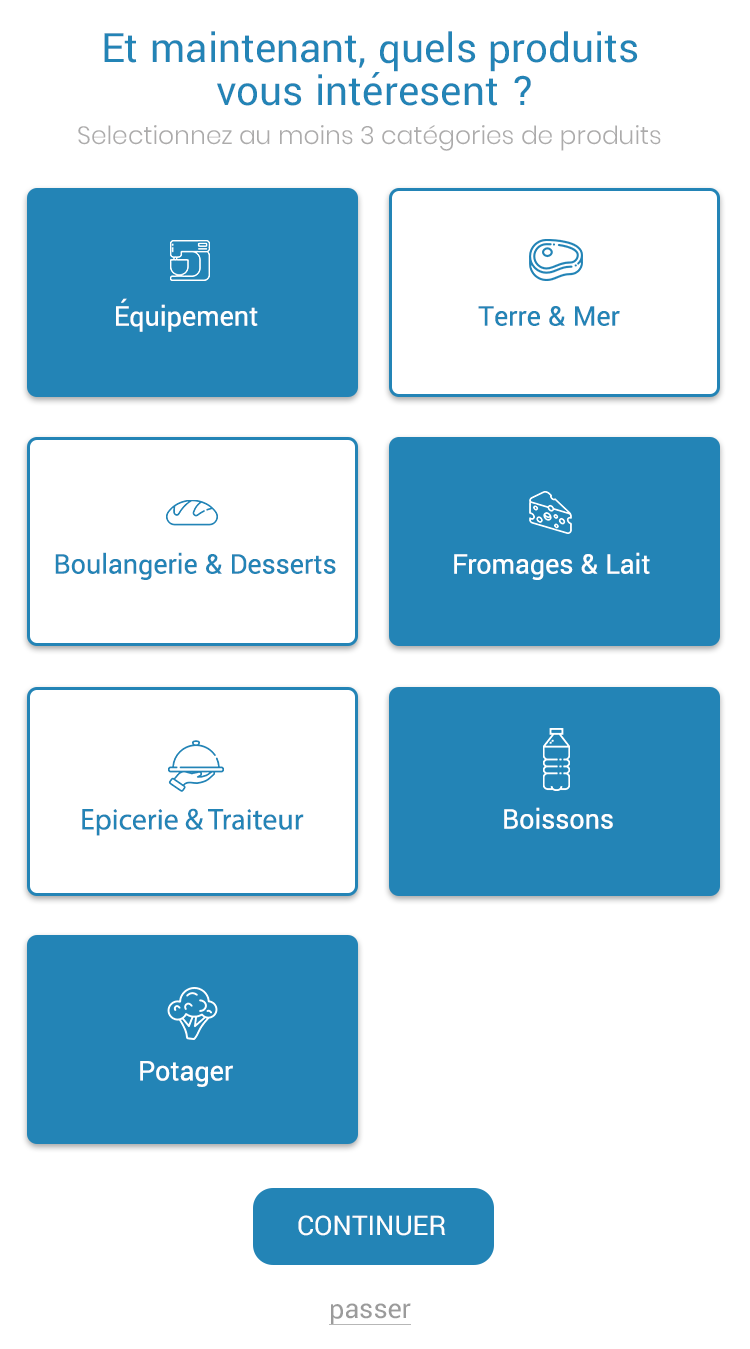Unselect the Fromages & Lait tile

pos(554,541)
